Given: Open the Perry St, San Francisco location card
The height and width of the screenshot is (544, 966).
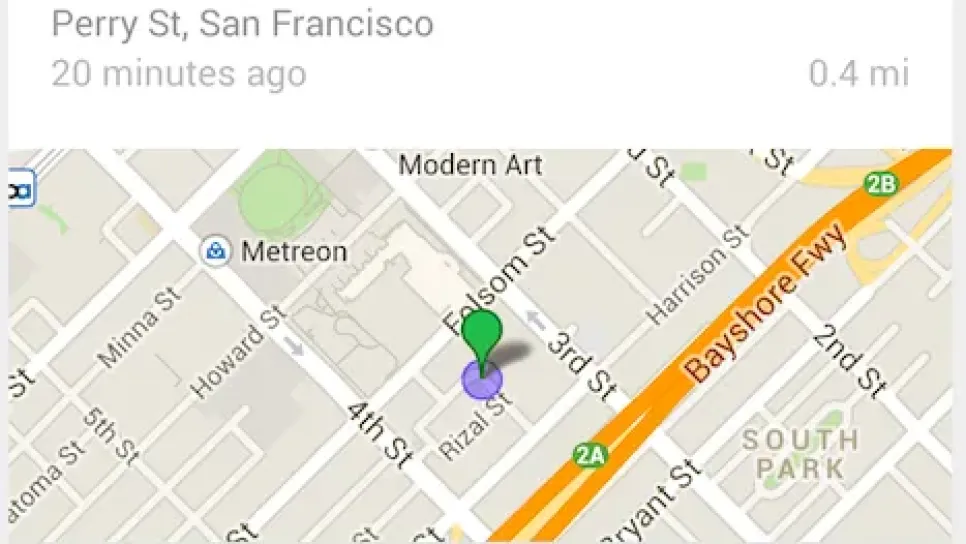Looking at the screenshot, I should (x=480, y=50).
